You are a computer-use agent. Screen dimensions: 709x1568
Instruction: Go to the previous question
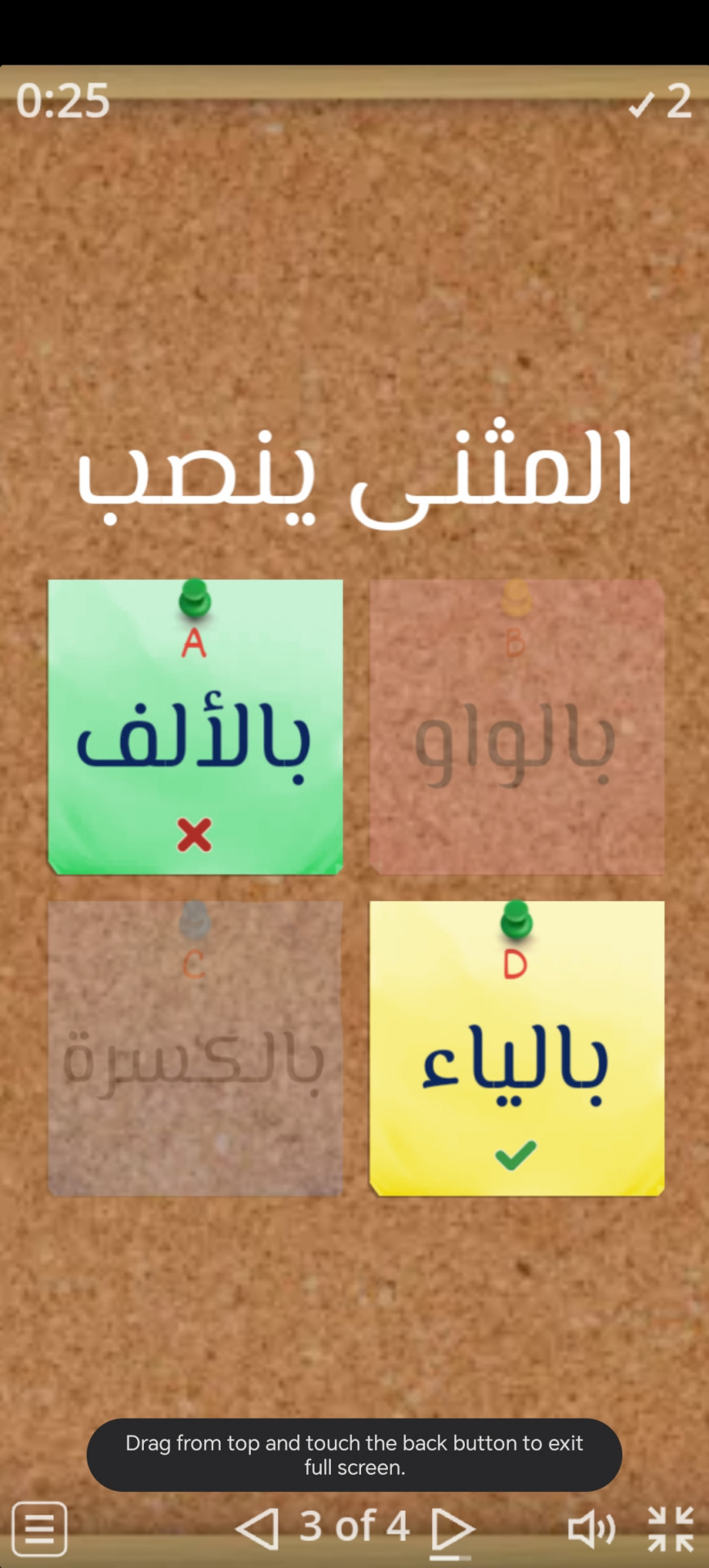tap(257, 1527)
